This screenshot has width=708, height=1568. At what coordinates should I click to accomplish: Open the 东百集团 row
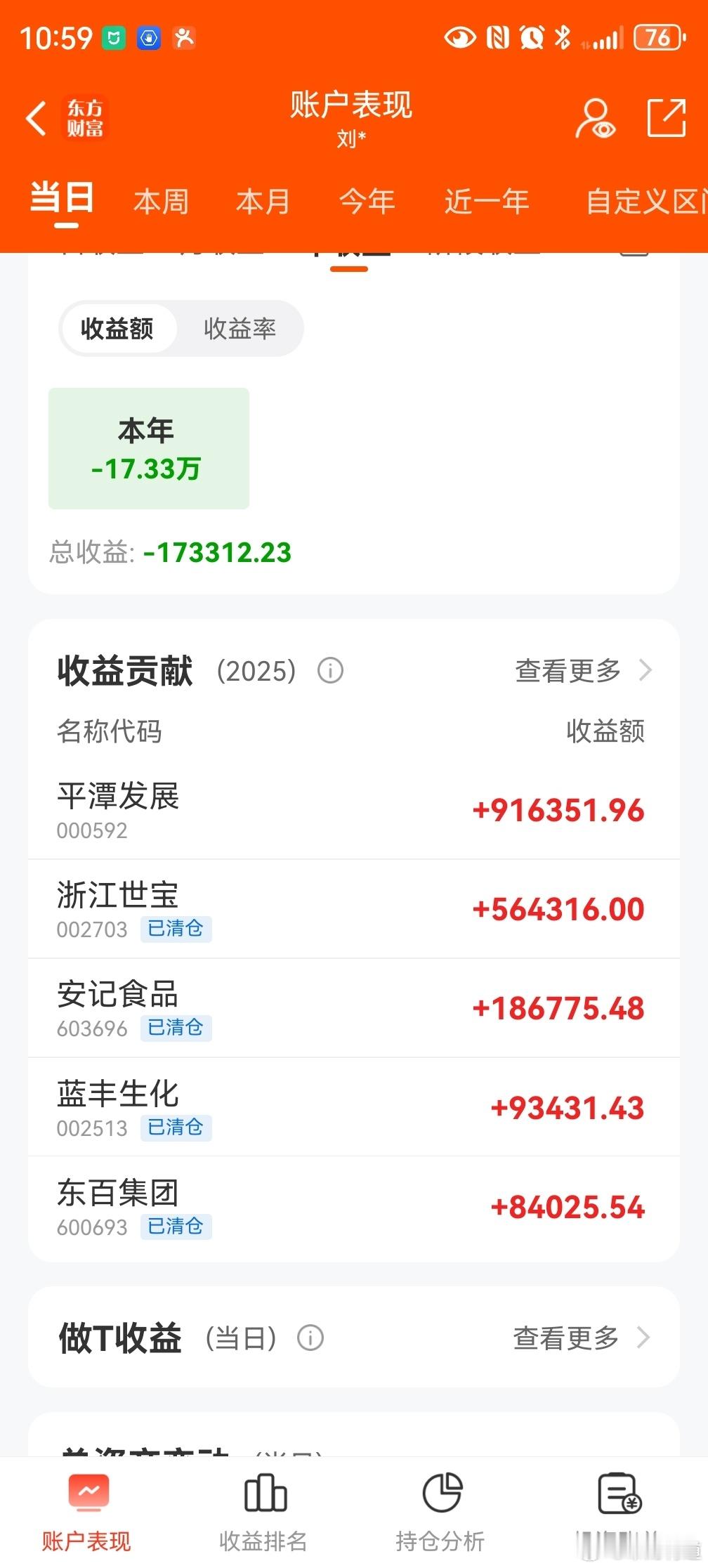354,1207
